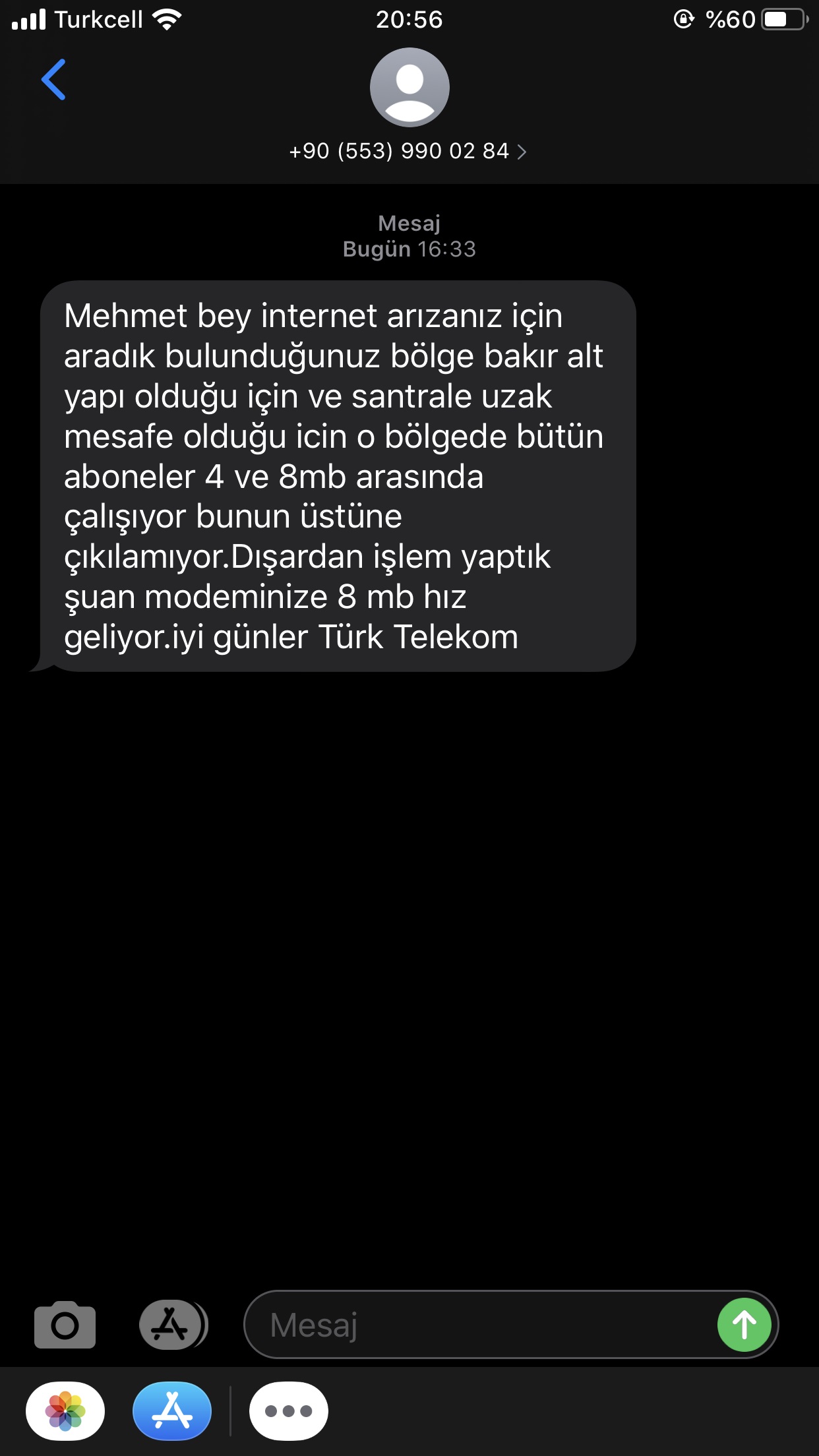The width and height of the screenshot is (819, 1456).
Task: Send the message with the green arrow
Action: click(744, 1325)
